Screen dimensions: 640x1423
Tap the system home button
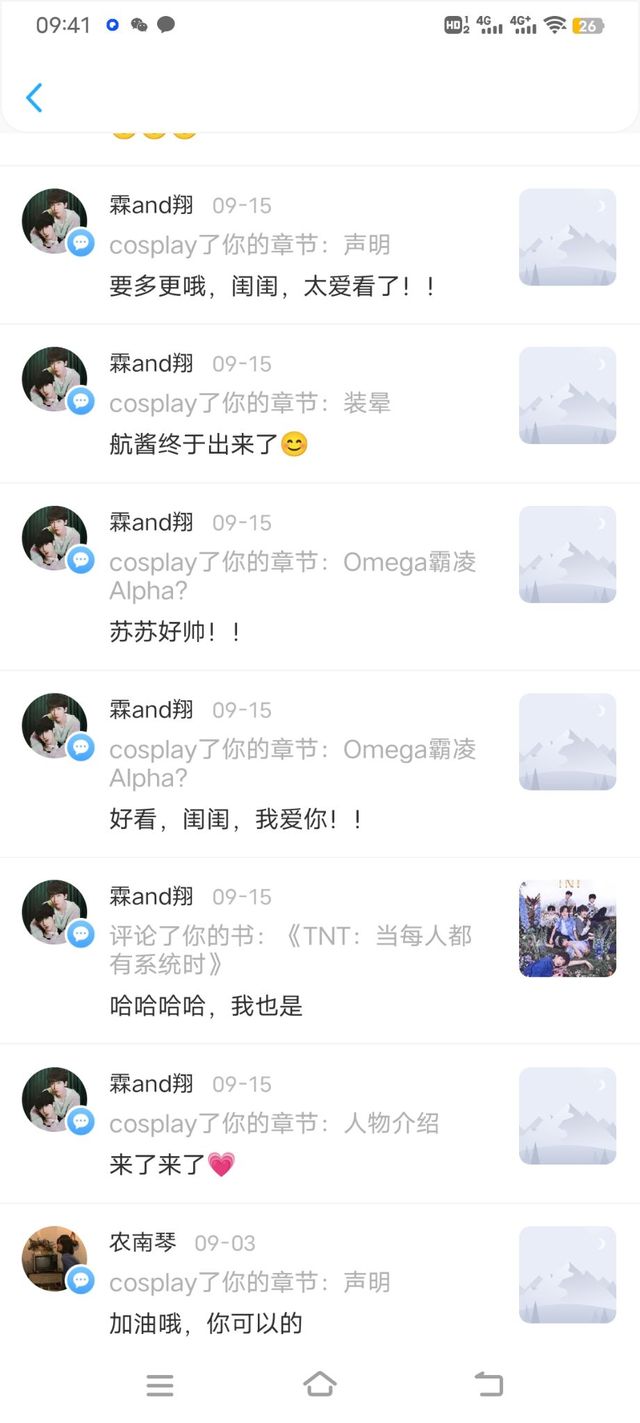[x=319, y=1384]
